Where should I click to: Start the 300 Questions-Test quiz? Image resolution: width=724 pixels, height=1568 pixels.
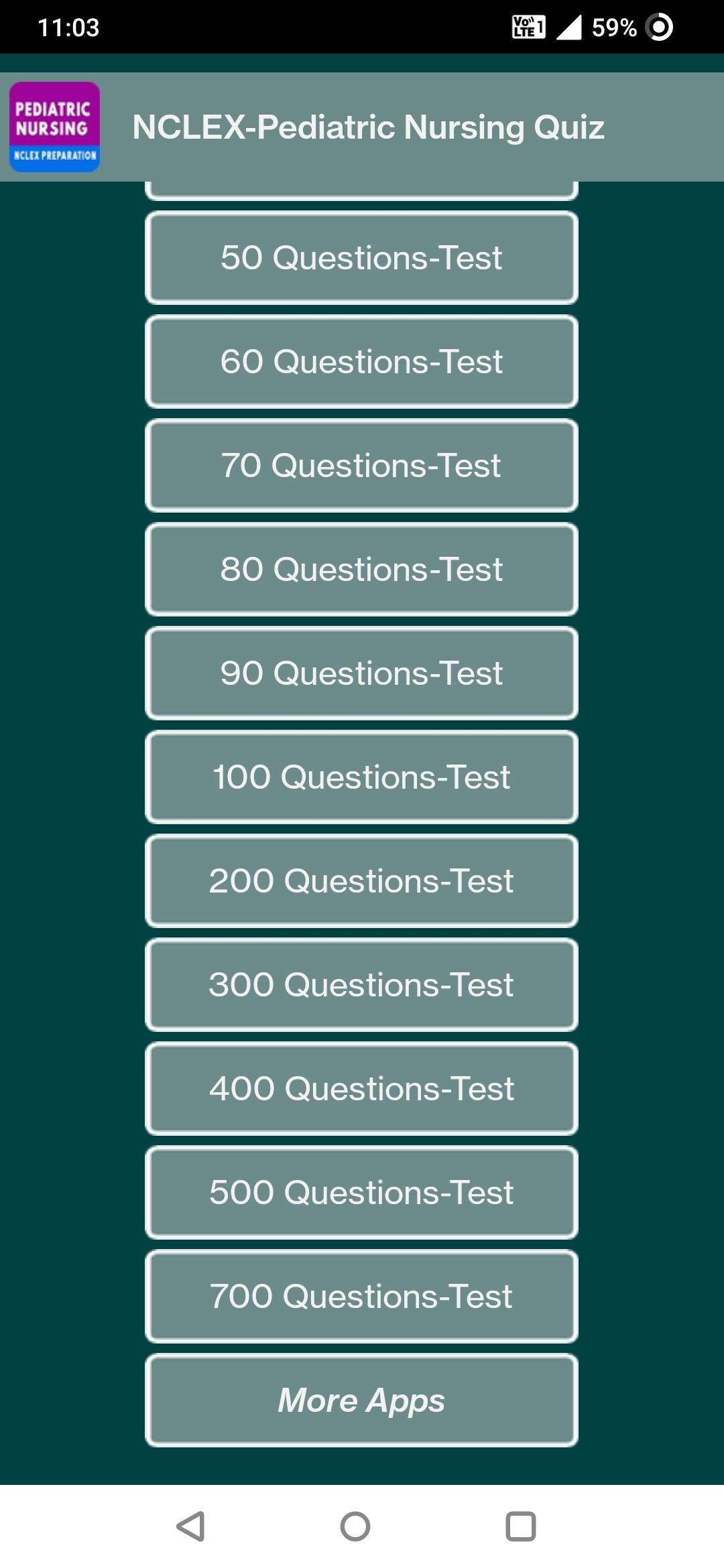tap(361, 985)
